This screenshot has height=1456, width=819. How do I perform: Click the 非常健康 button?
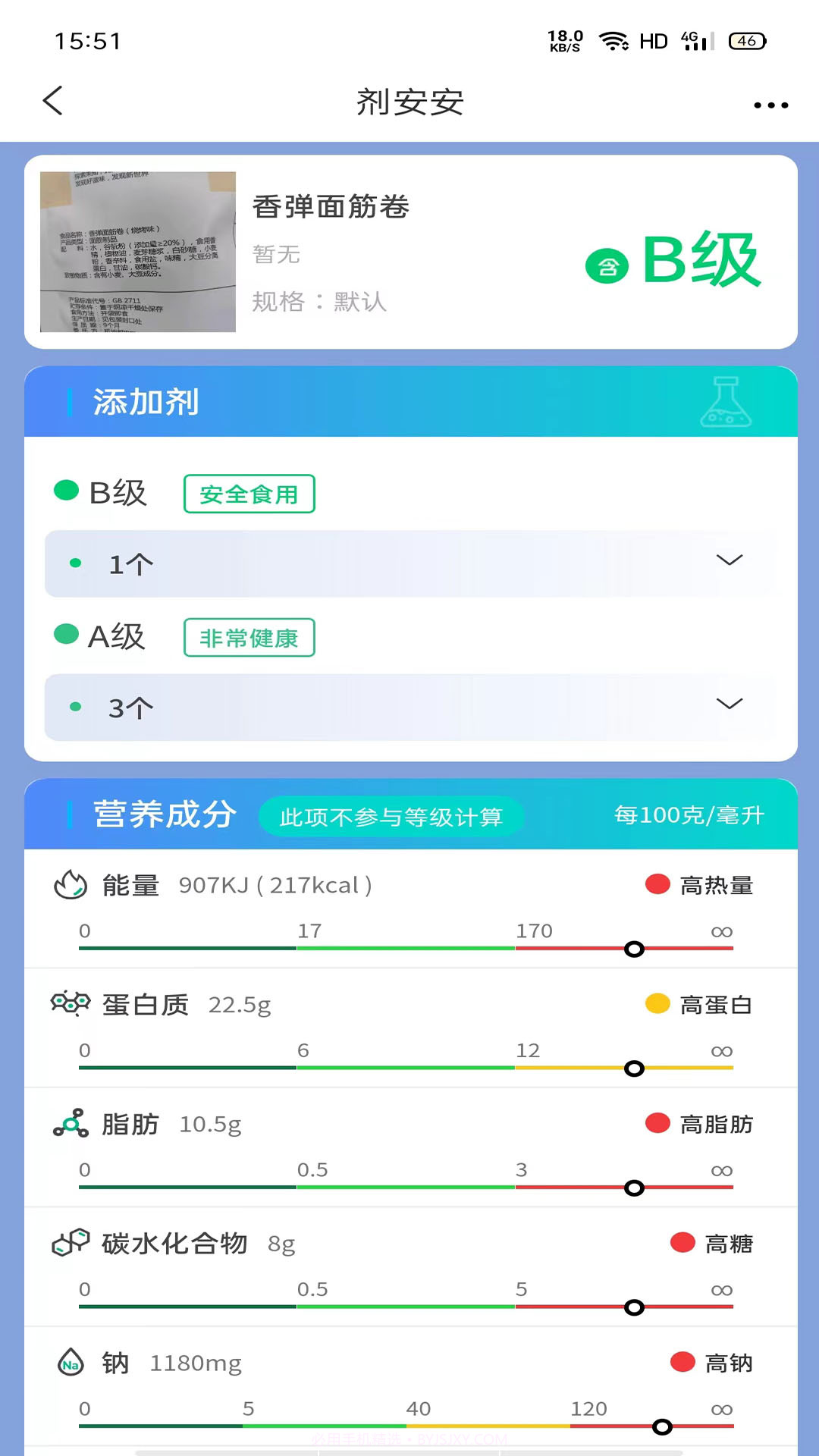tap(249, 638)
